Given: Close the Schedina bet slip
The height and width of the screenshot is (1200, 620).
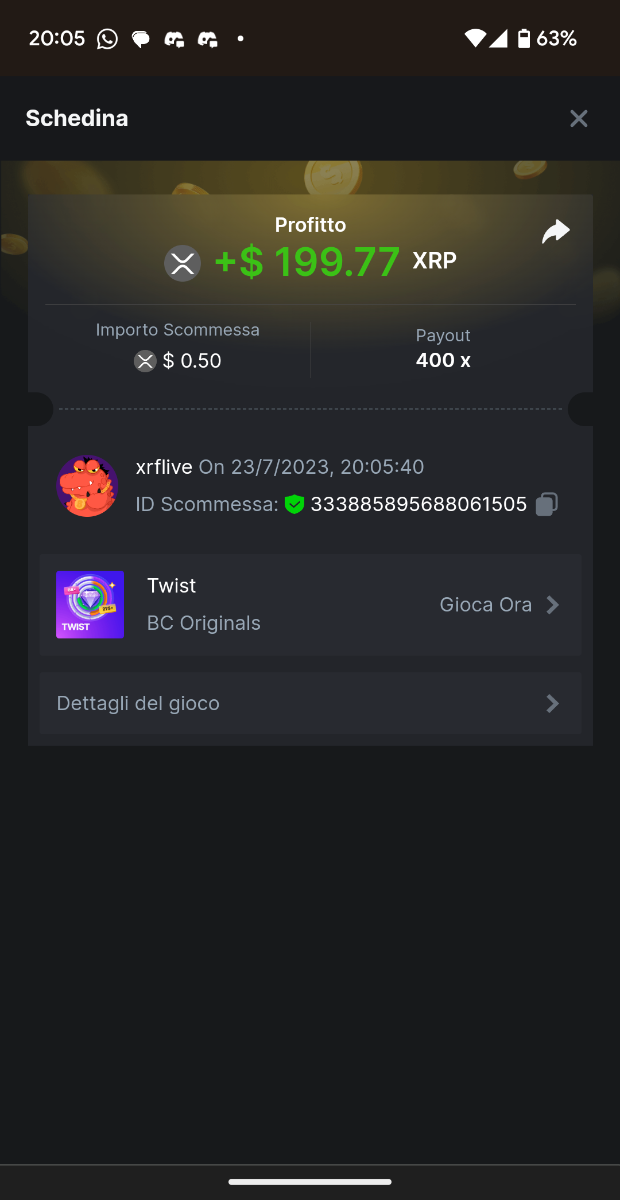Looking at the screenshot, I should [578, 119].
